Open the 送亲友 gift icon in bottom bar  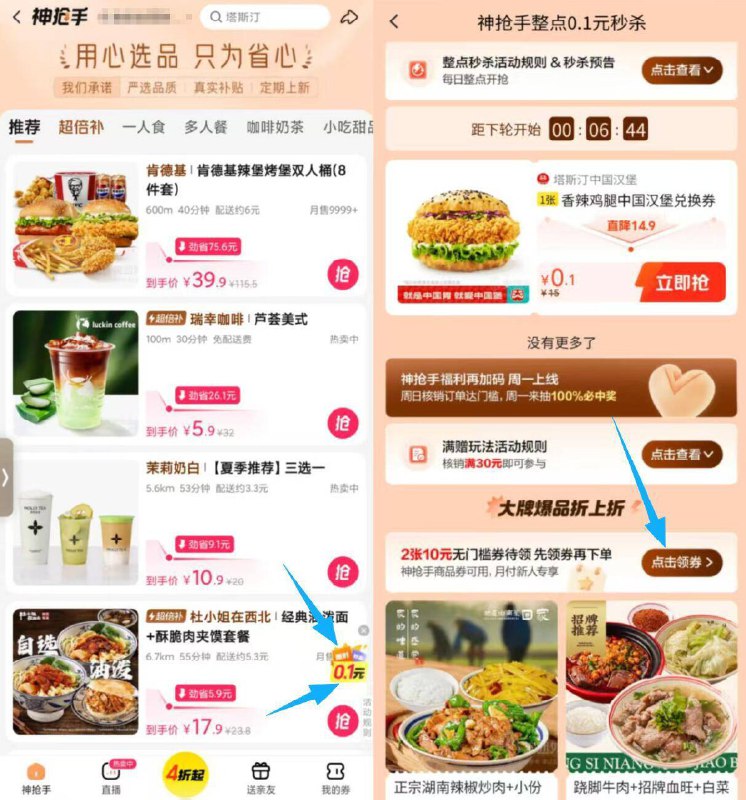click(260, 772)
